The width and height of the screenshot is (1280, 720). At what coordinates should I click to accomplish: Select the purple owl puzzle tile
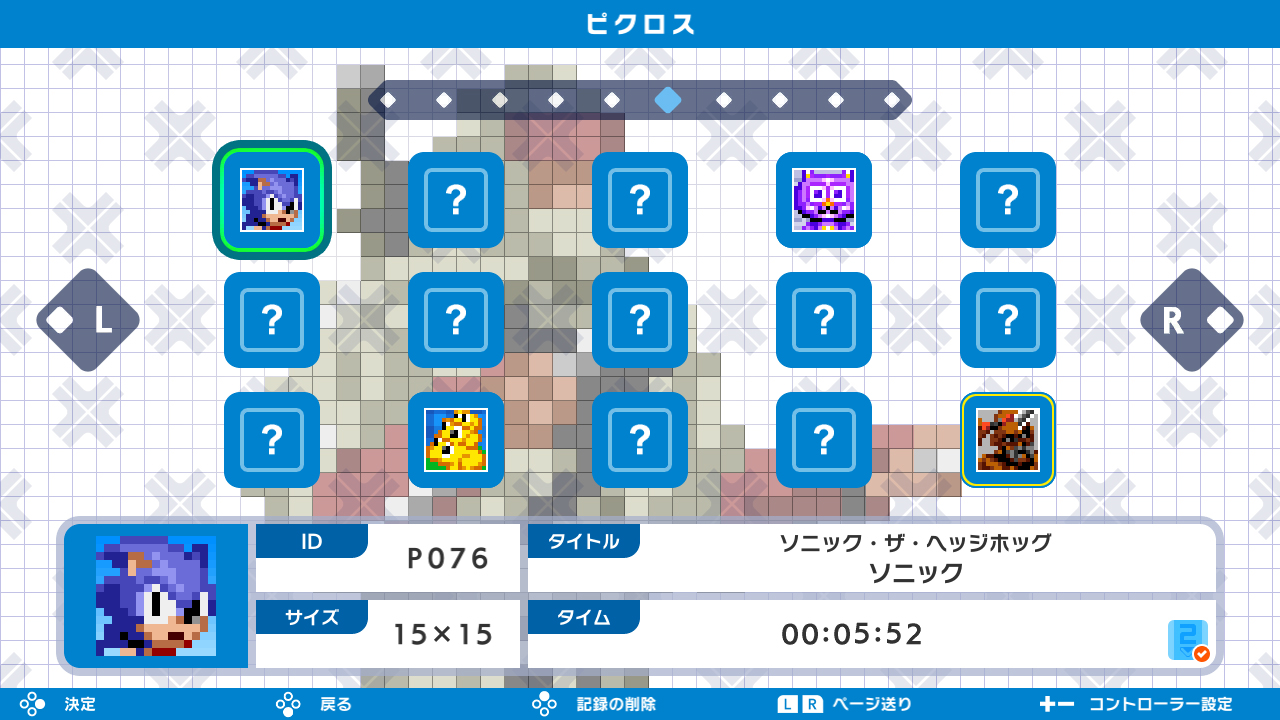pyautogui.click(x=824, y=200)
